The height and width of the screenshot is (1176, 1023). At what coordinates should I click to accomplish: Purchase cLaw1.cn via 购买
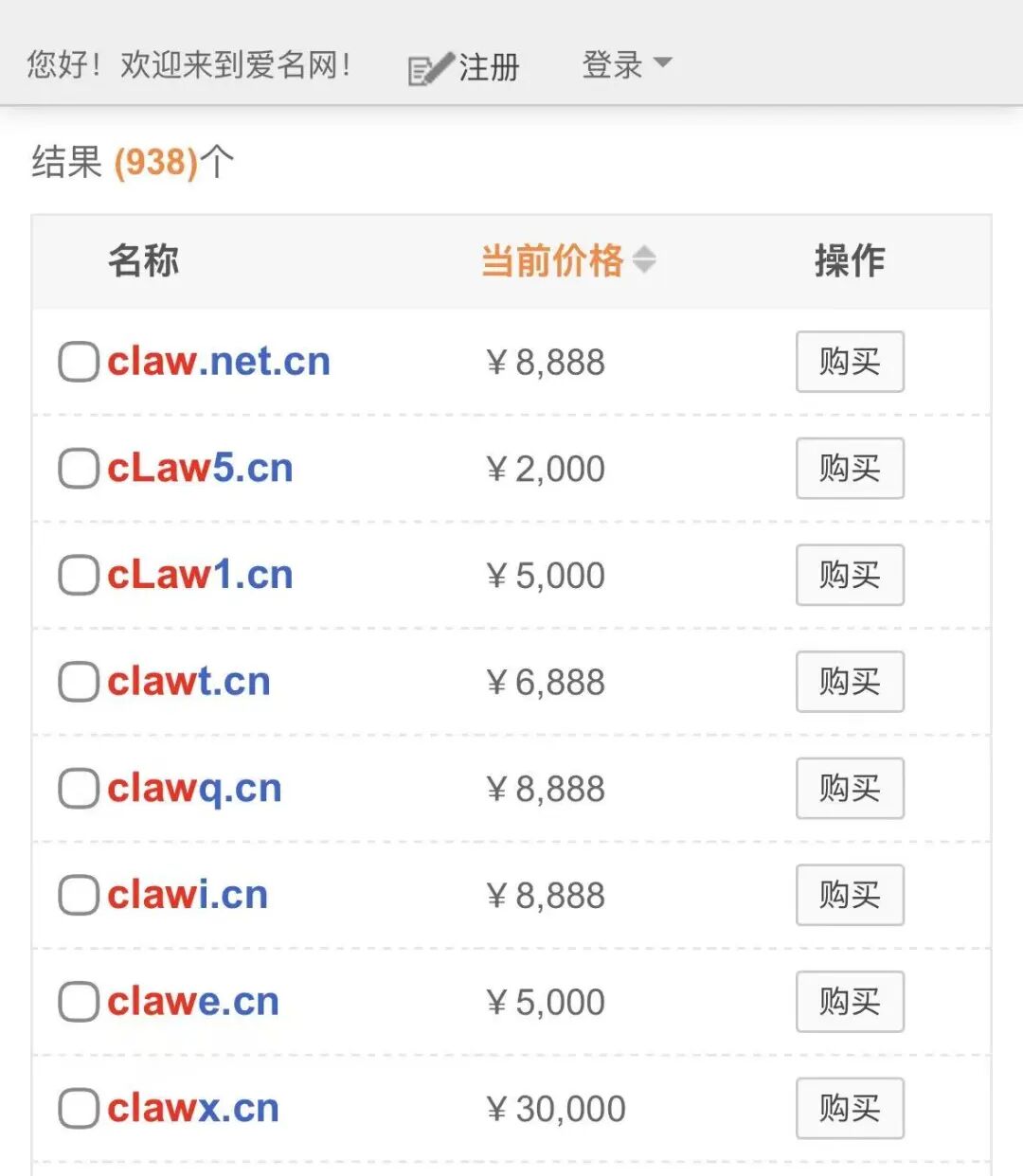pyautogui.click(x=849, y=575)
